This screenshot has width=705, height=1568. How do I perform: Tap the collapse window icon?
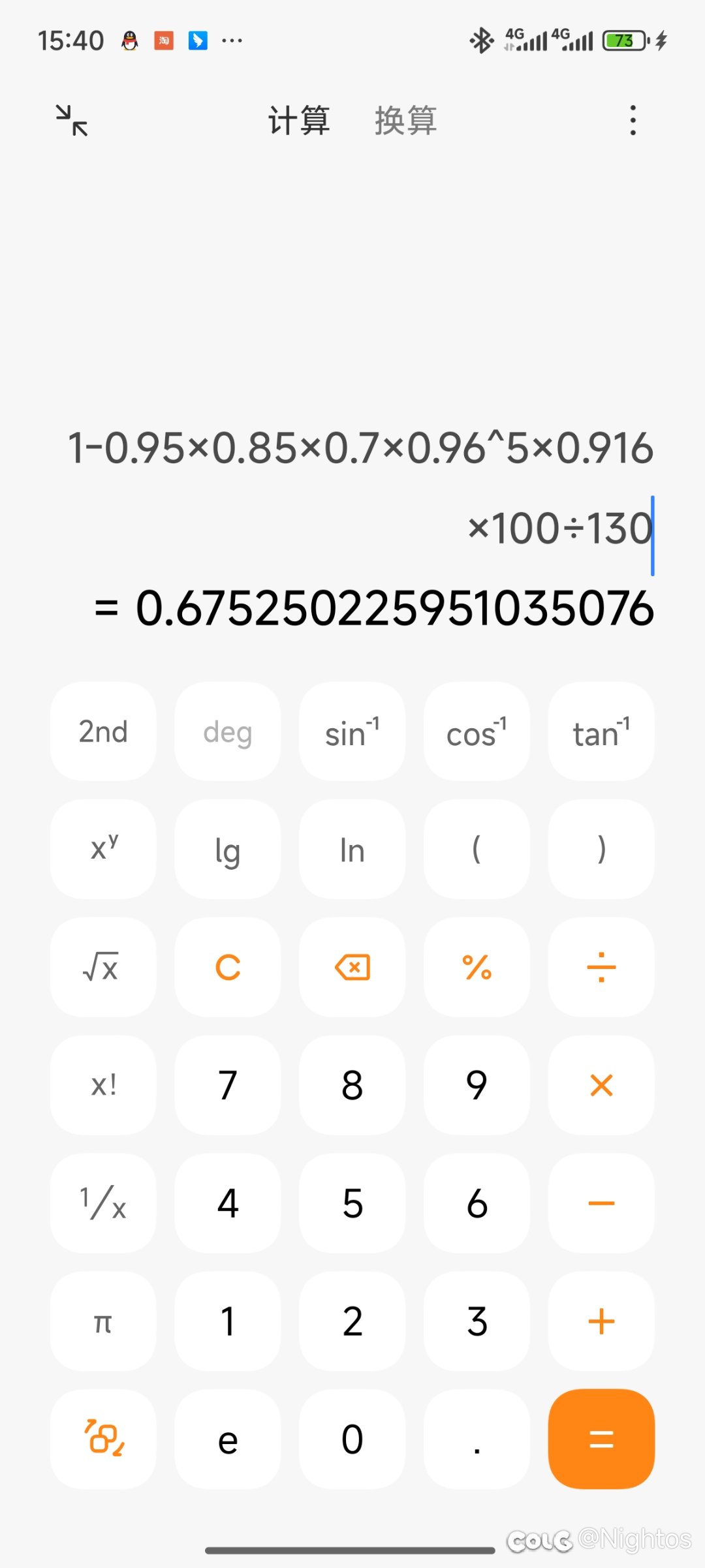72,121
